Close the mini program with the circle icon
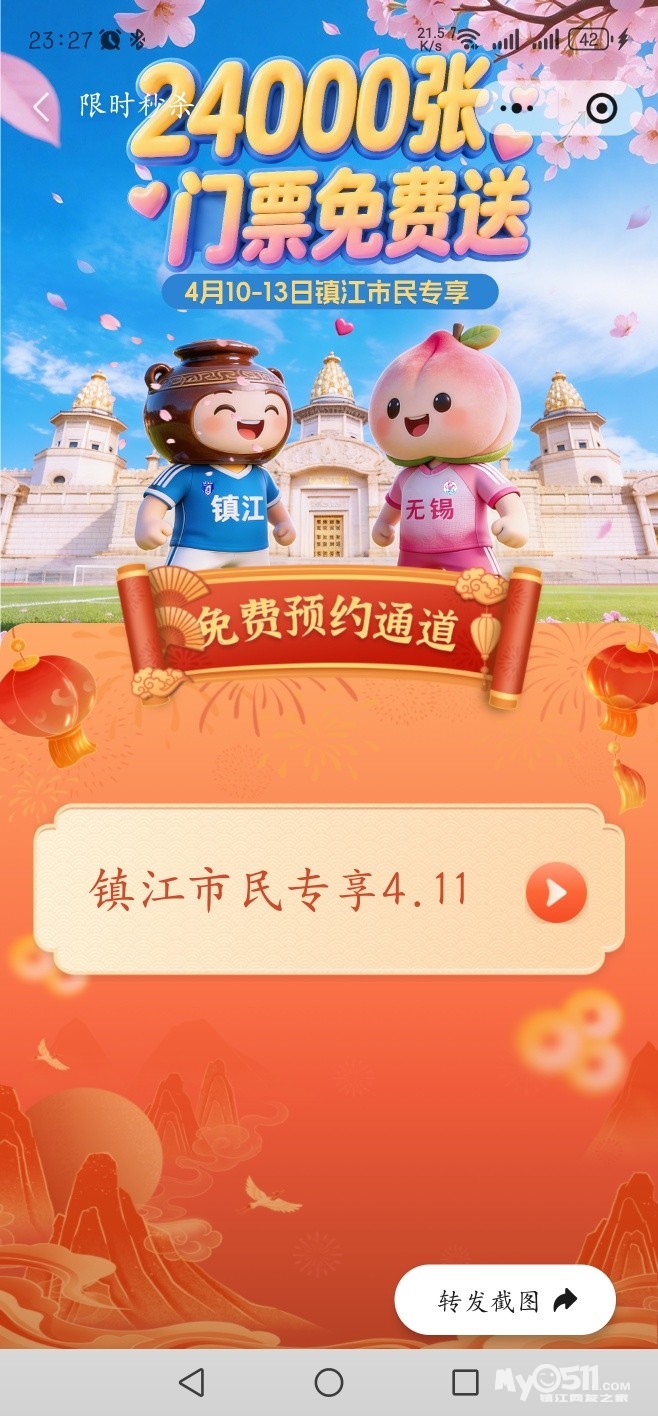 601,108
